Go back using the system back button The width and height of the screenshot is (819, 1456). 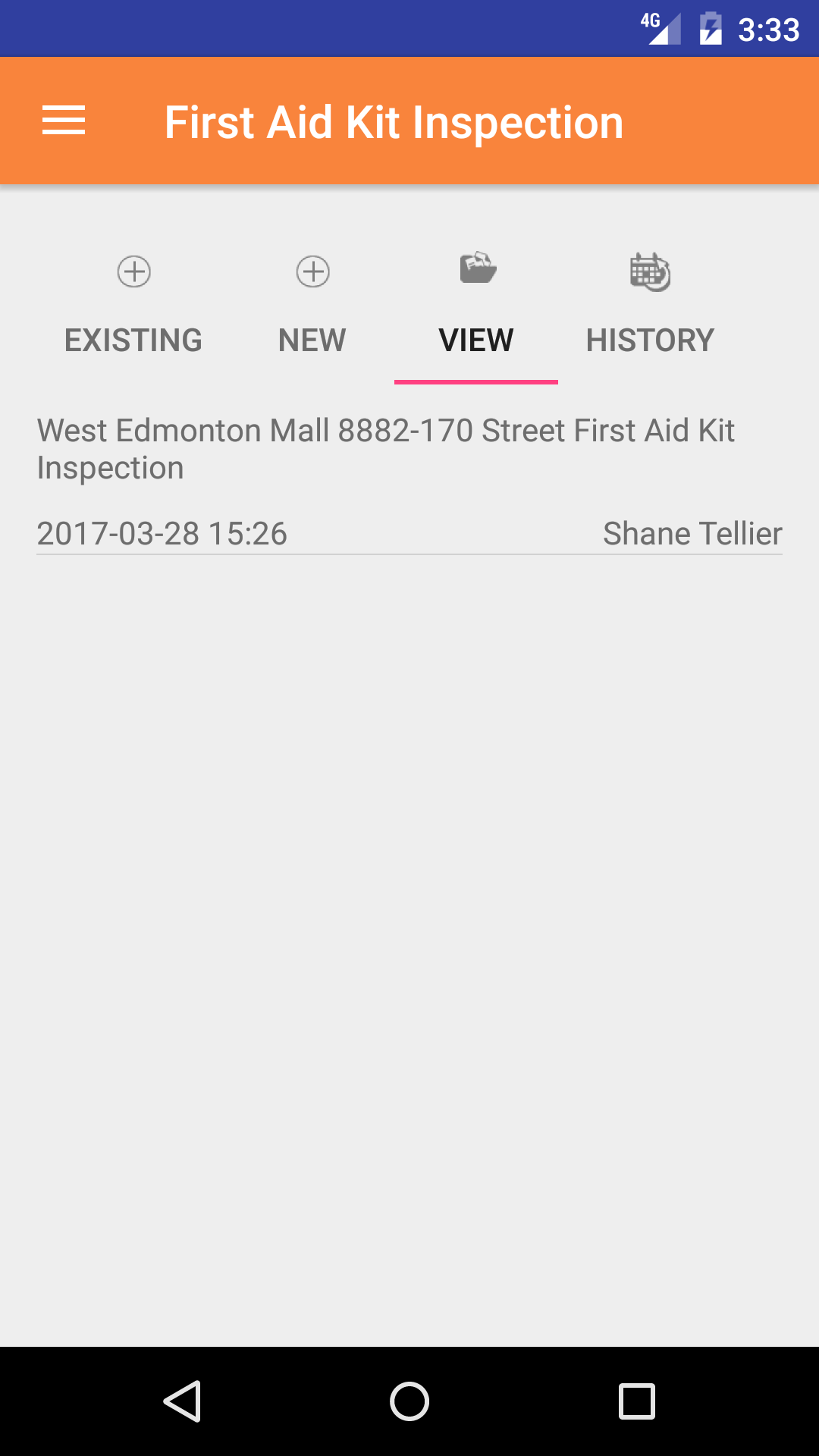coord(182,1401)
